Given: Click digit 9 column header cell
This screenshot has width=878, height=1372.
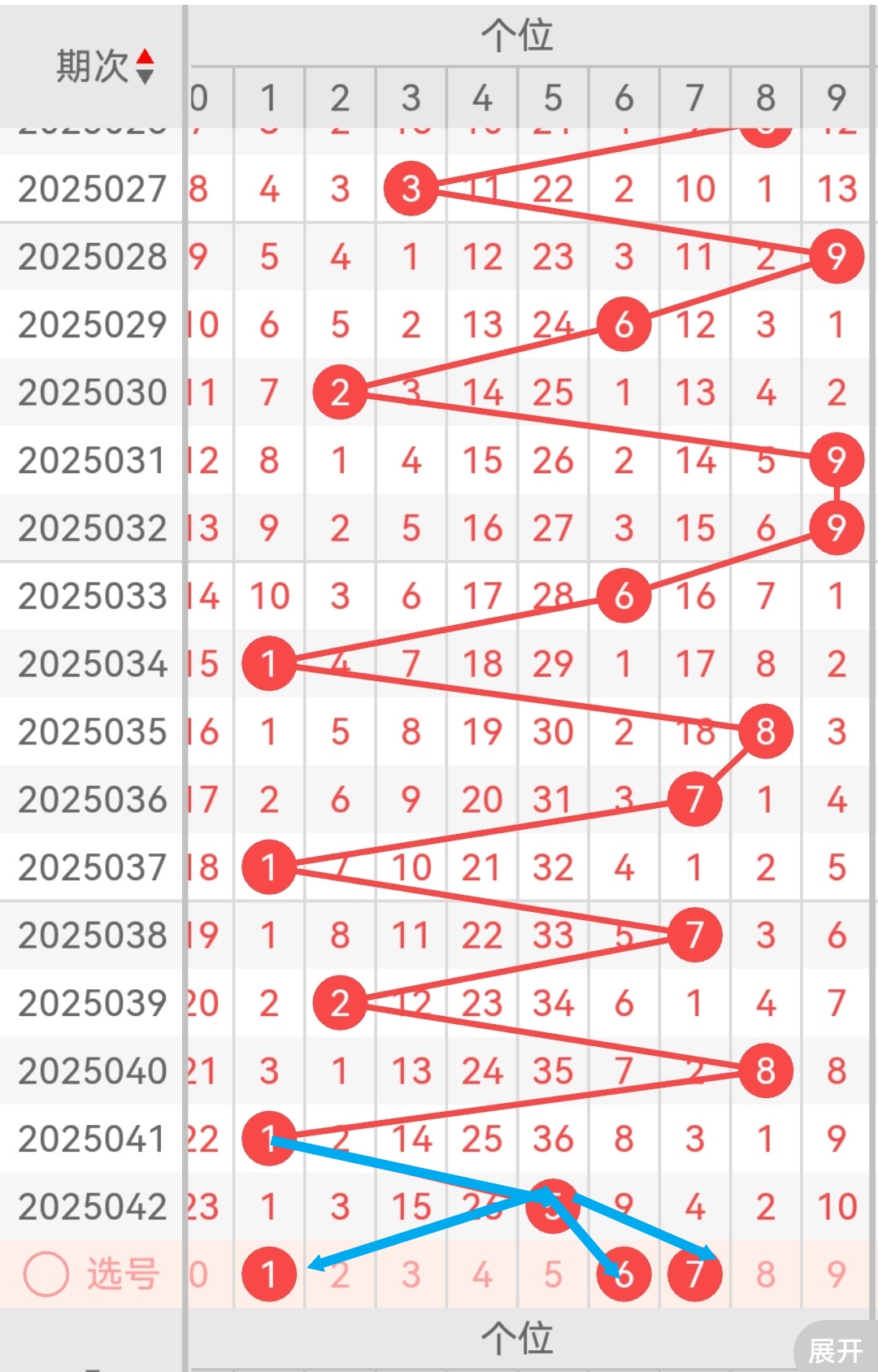Looking at the screenshot, I should pyautogui.click(x=836, y=98).
